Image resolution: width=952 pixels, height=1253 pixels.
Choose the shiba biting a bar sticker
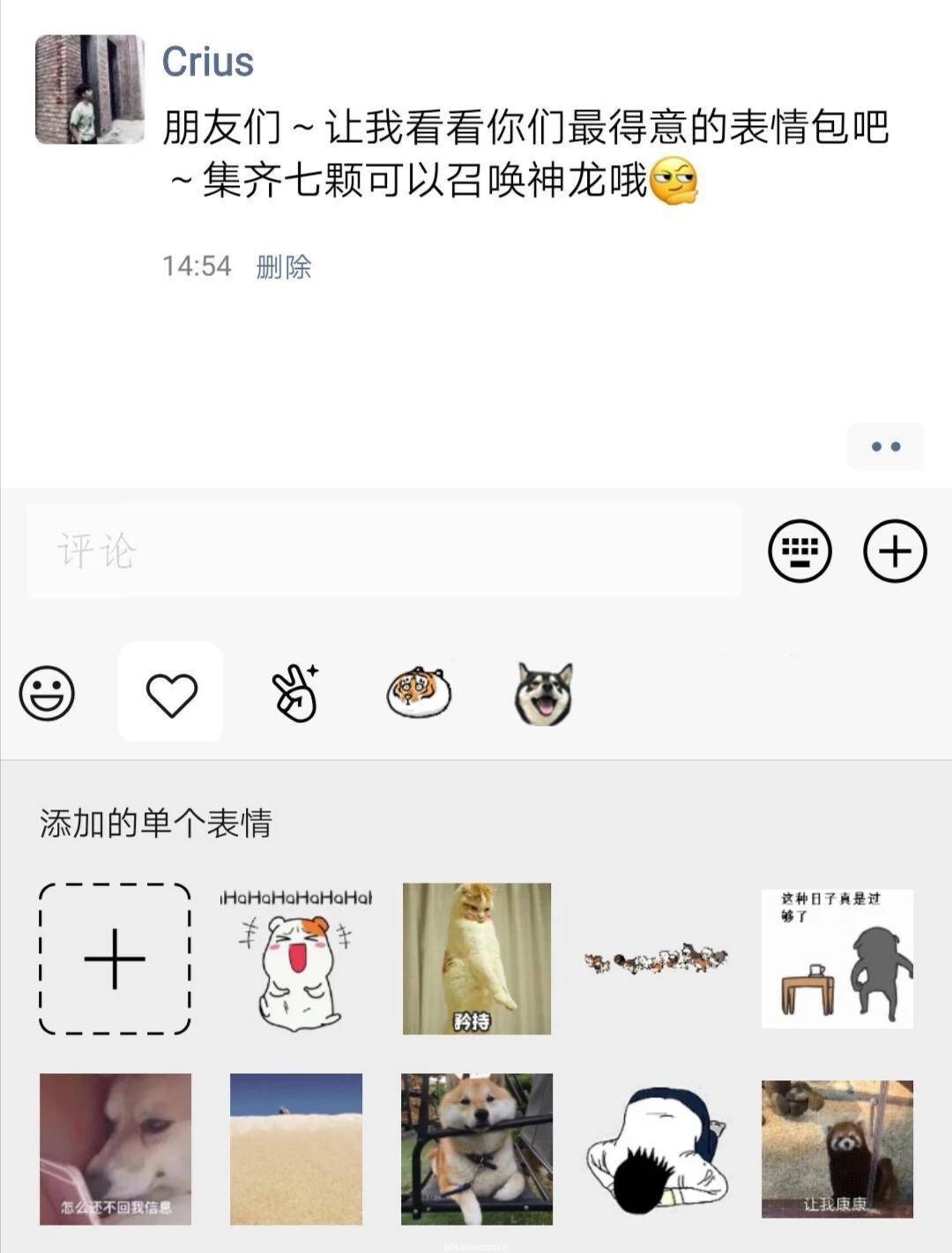tap(477, 1149)
